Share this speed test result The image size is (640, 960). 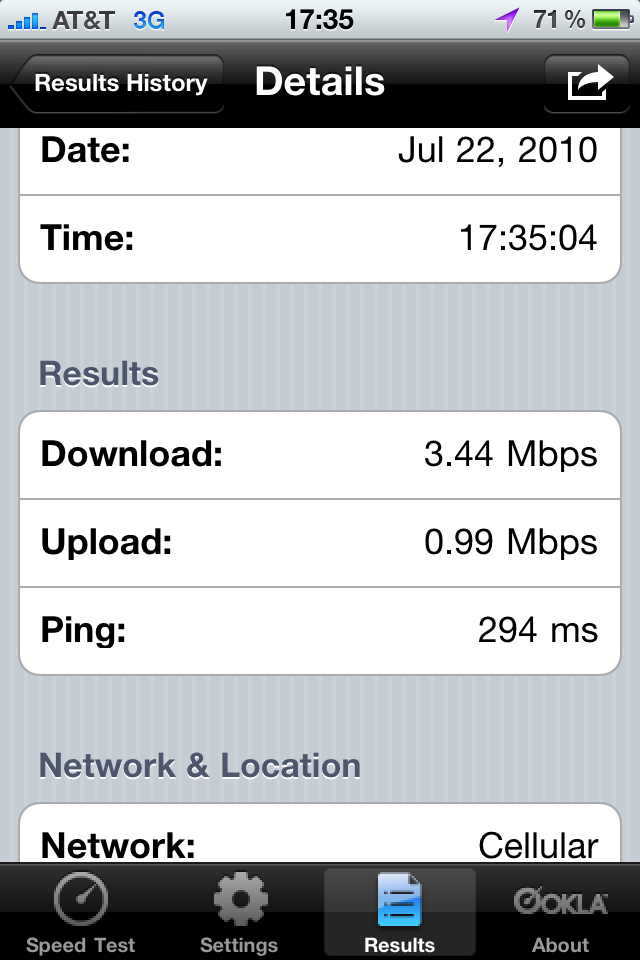589,84
